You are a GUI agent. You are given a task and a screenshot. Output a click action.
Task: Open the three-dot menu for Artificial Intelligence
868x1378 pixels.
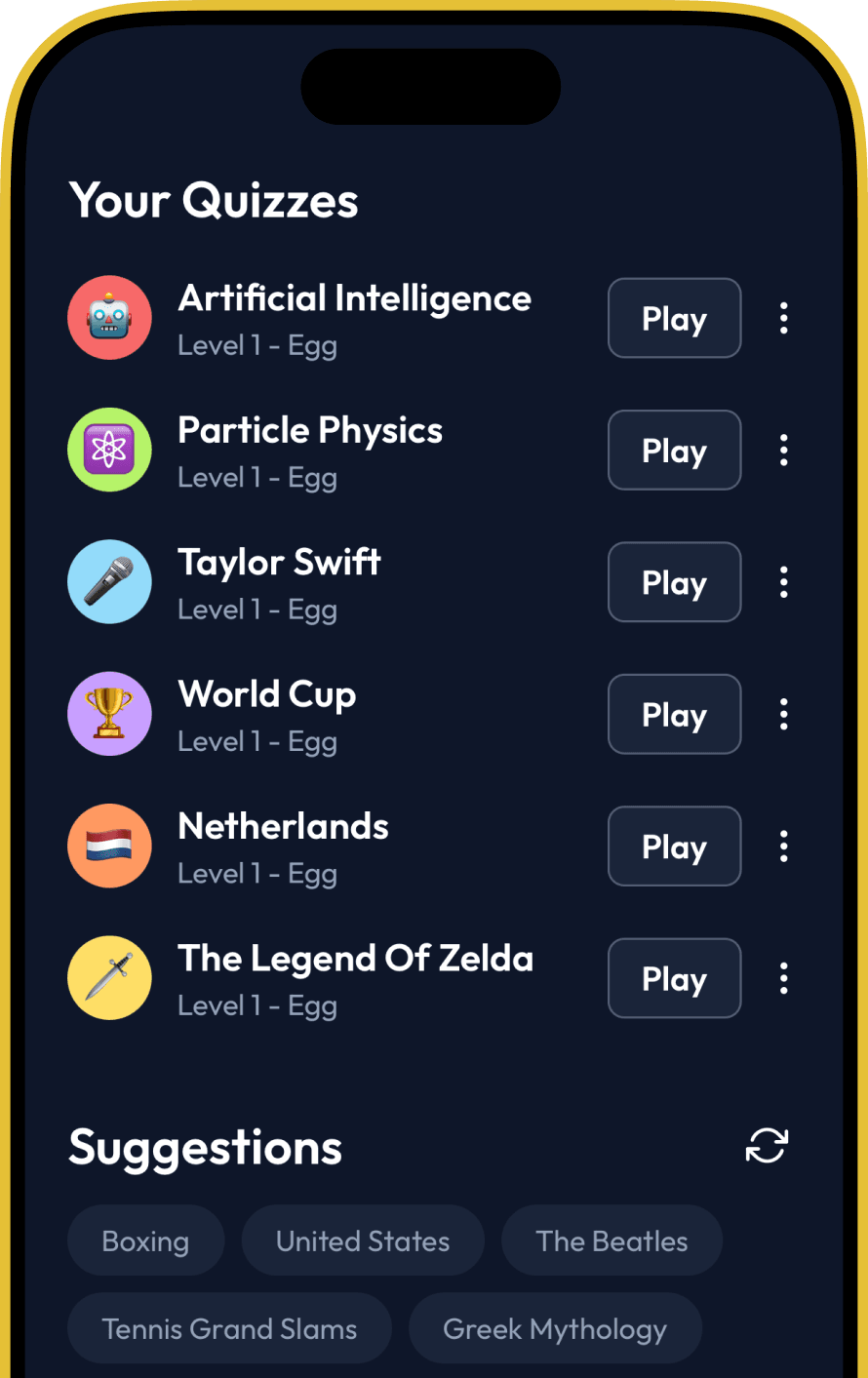coord(784,318)
